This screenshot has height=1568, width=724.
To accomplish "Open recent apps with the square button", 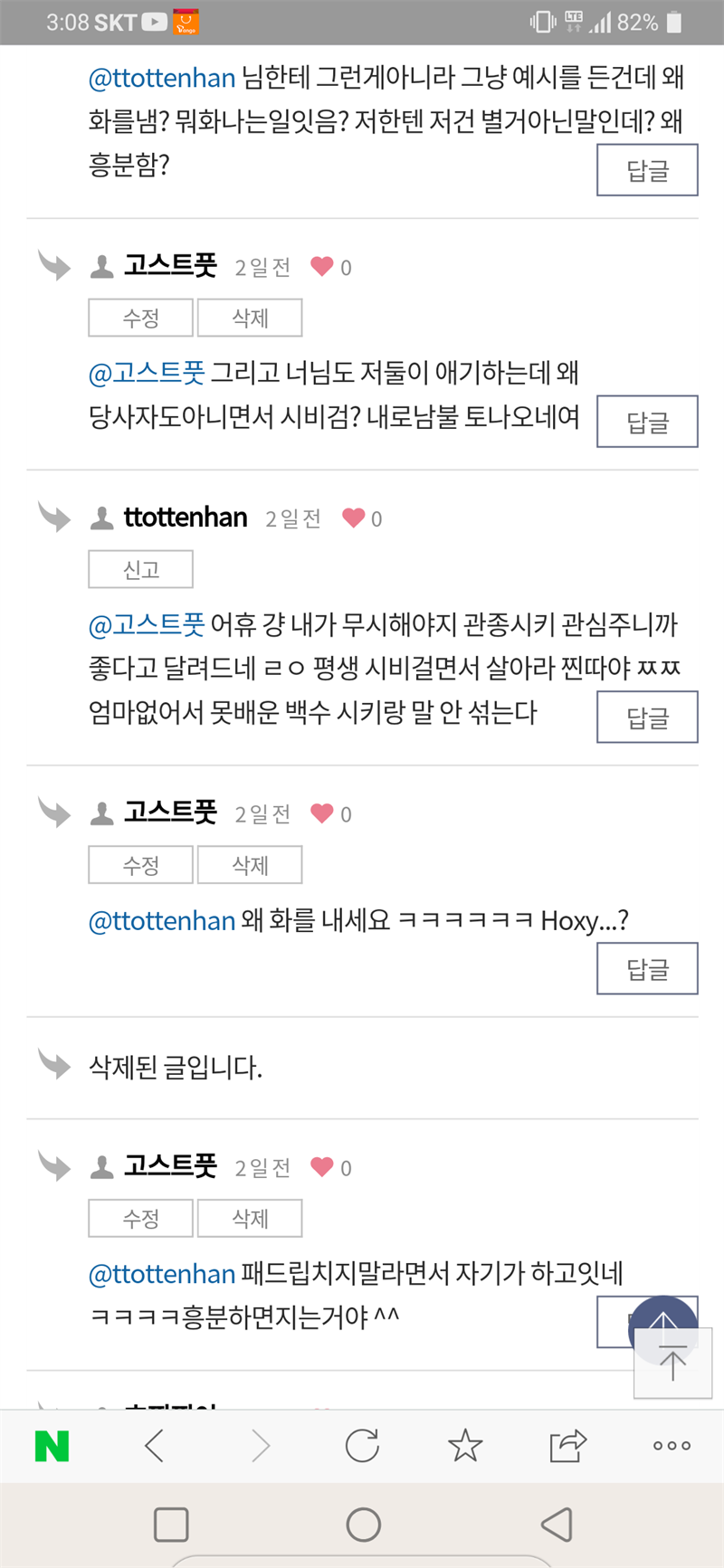I will point(171,1525).
